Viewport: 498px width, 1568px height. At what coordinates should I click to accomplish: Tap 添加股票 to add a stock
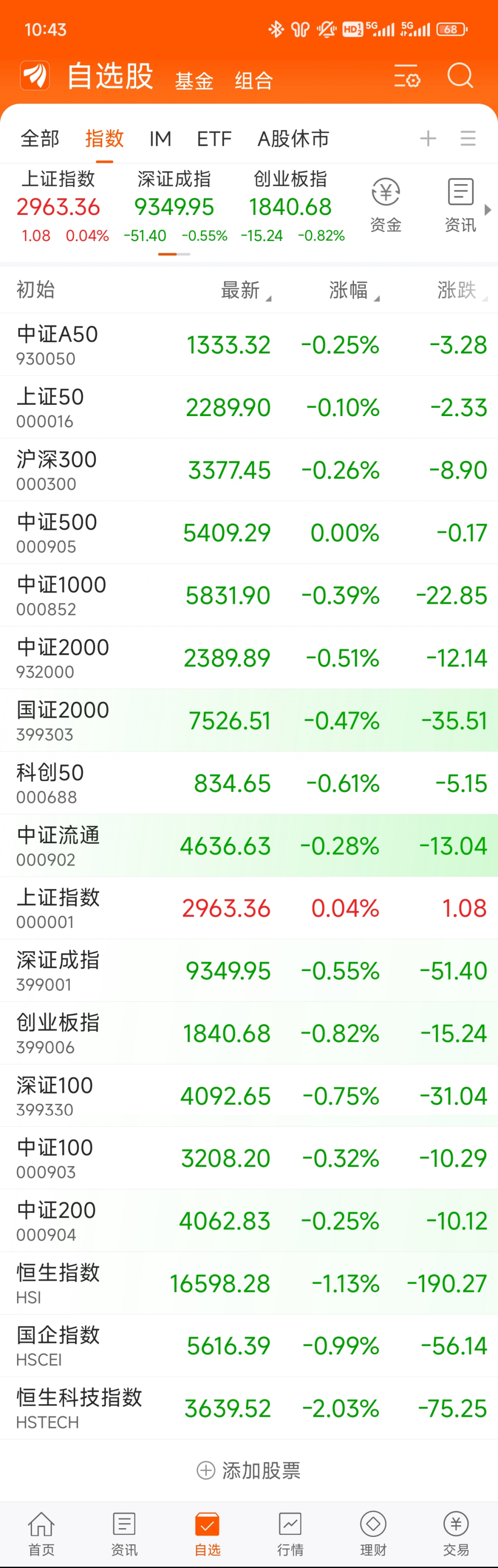tap(249, 1471)
